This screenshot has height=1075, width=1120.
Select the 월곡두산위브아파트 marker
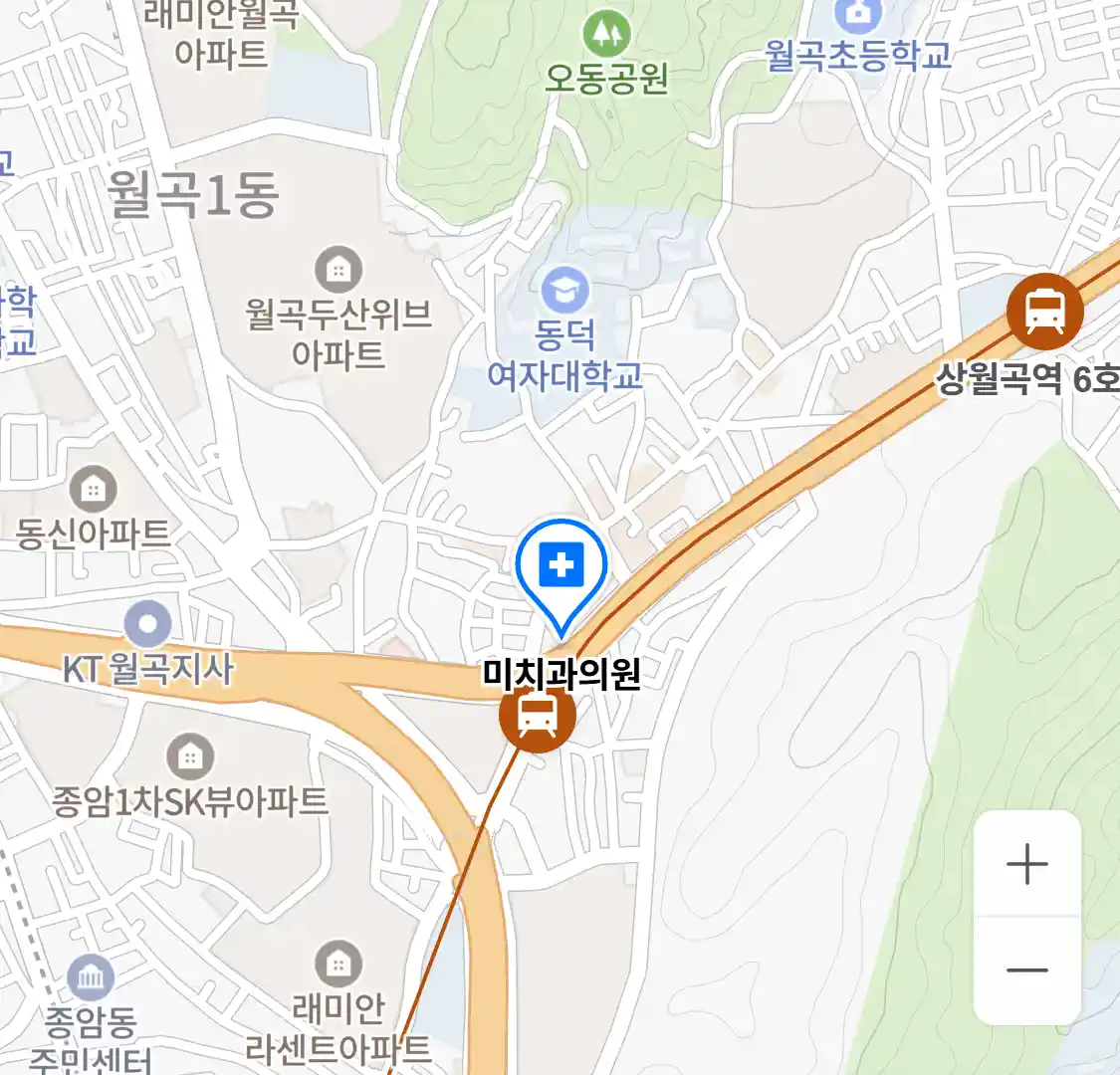click(x=338, y=270)
